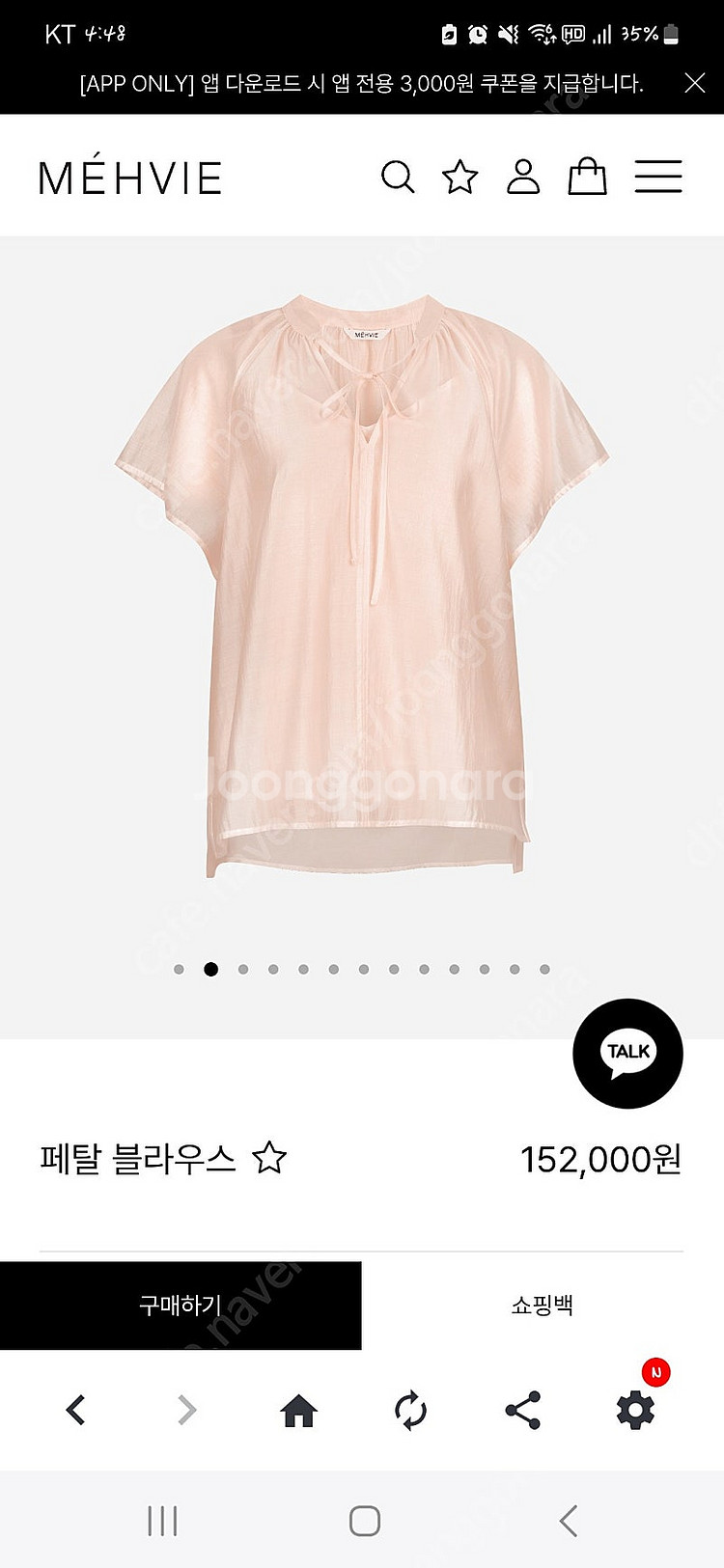Open my account profile icon

[x=523, y=178]
